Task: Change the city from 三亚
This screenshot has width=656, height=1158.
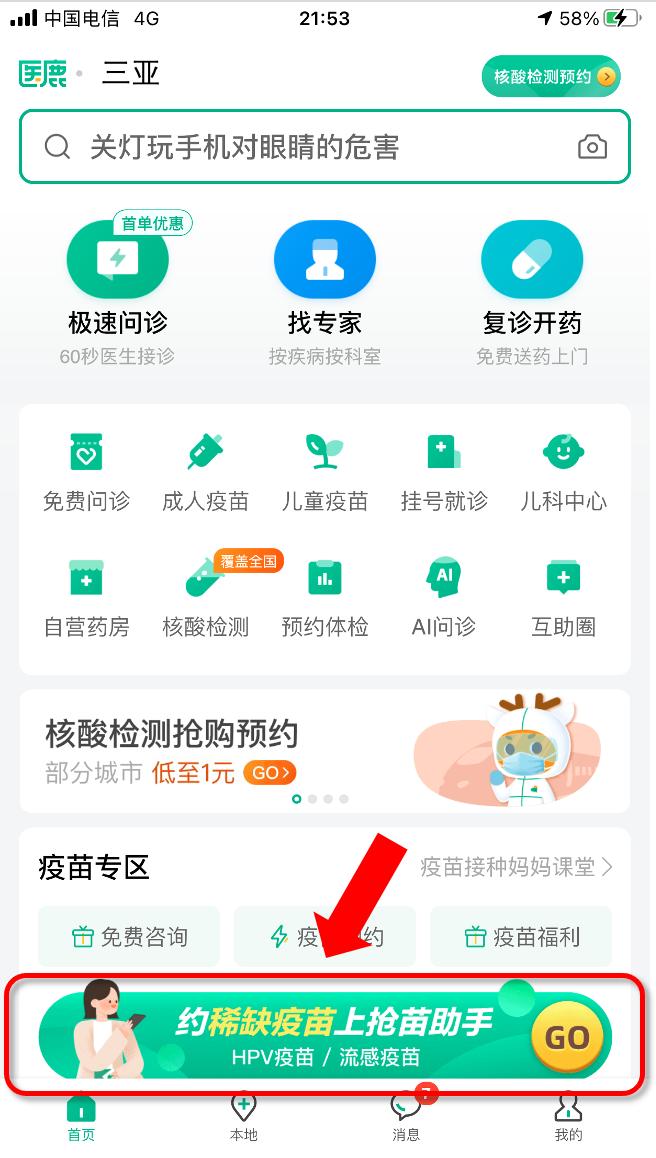Action: point(130,74)
